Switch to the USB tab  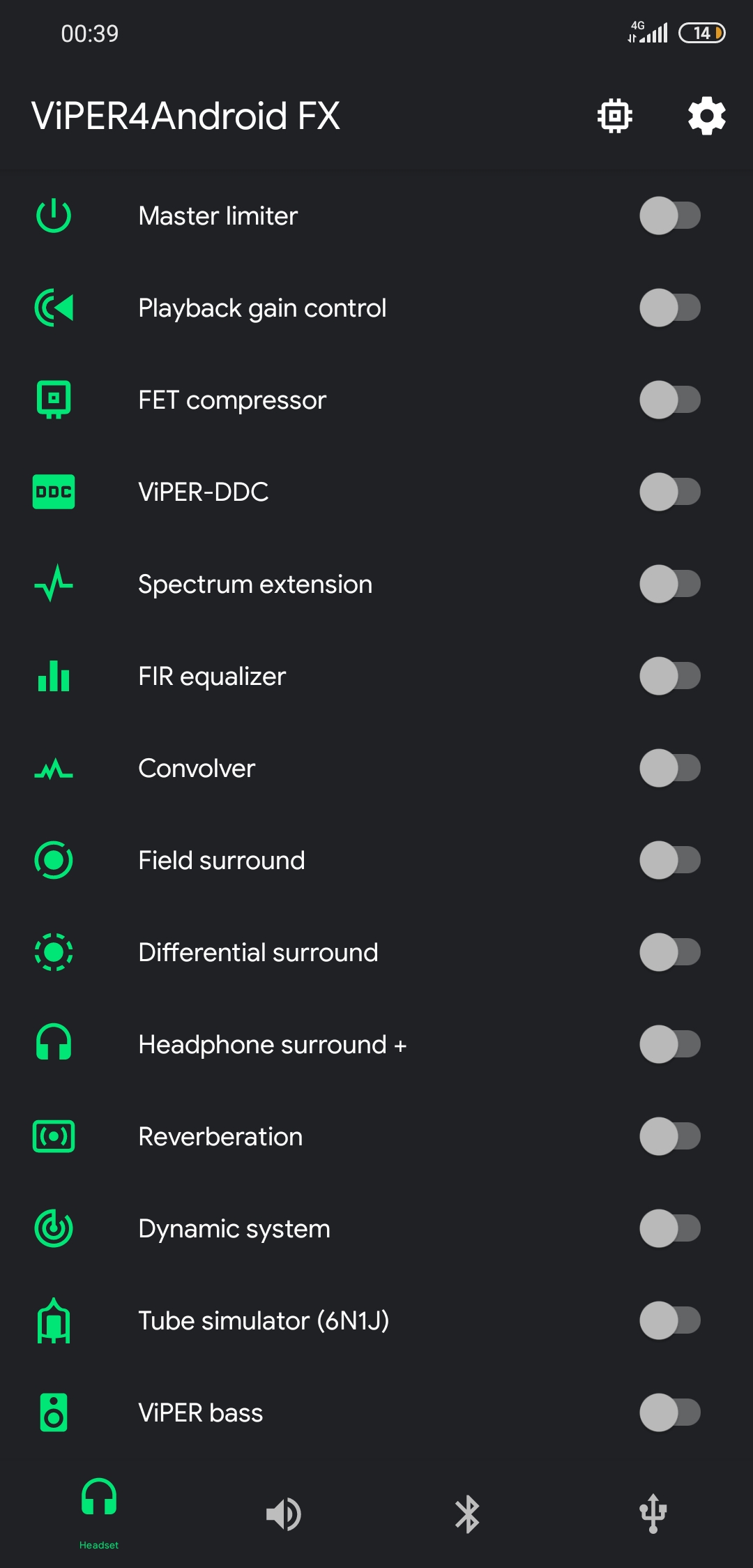(x=653, y=1514)
